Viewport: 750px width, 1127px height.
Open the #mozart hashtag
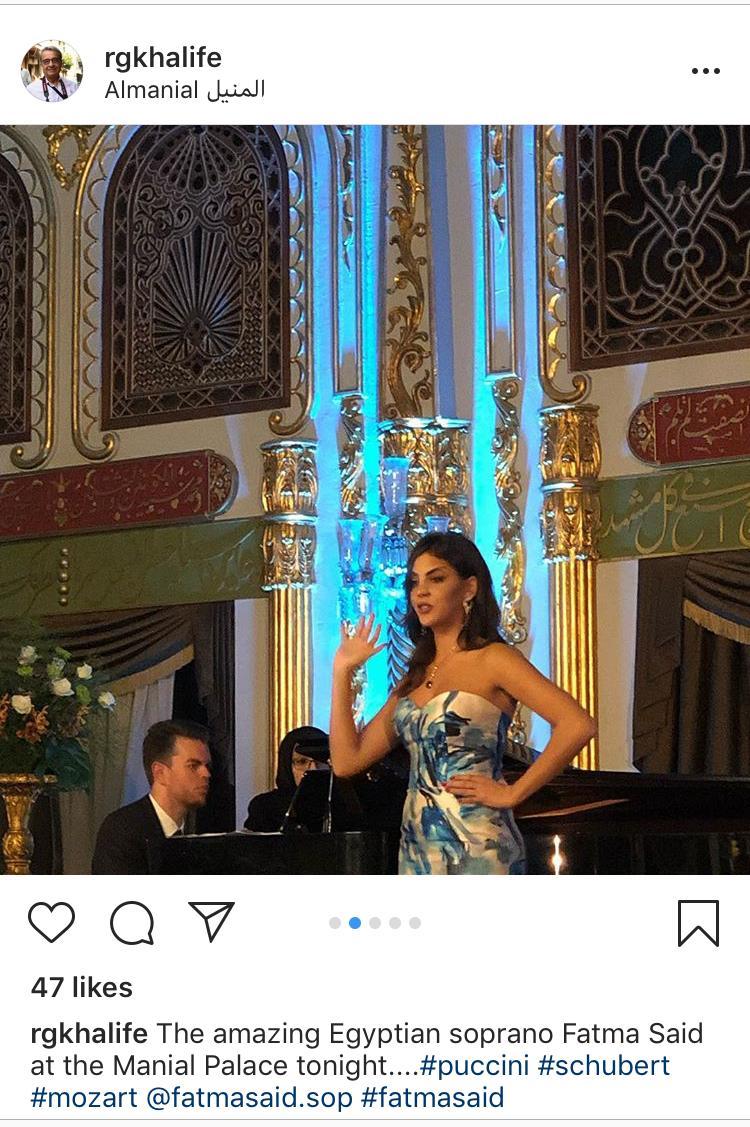(84, 1098)
